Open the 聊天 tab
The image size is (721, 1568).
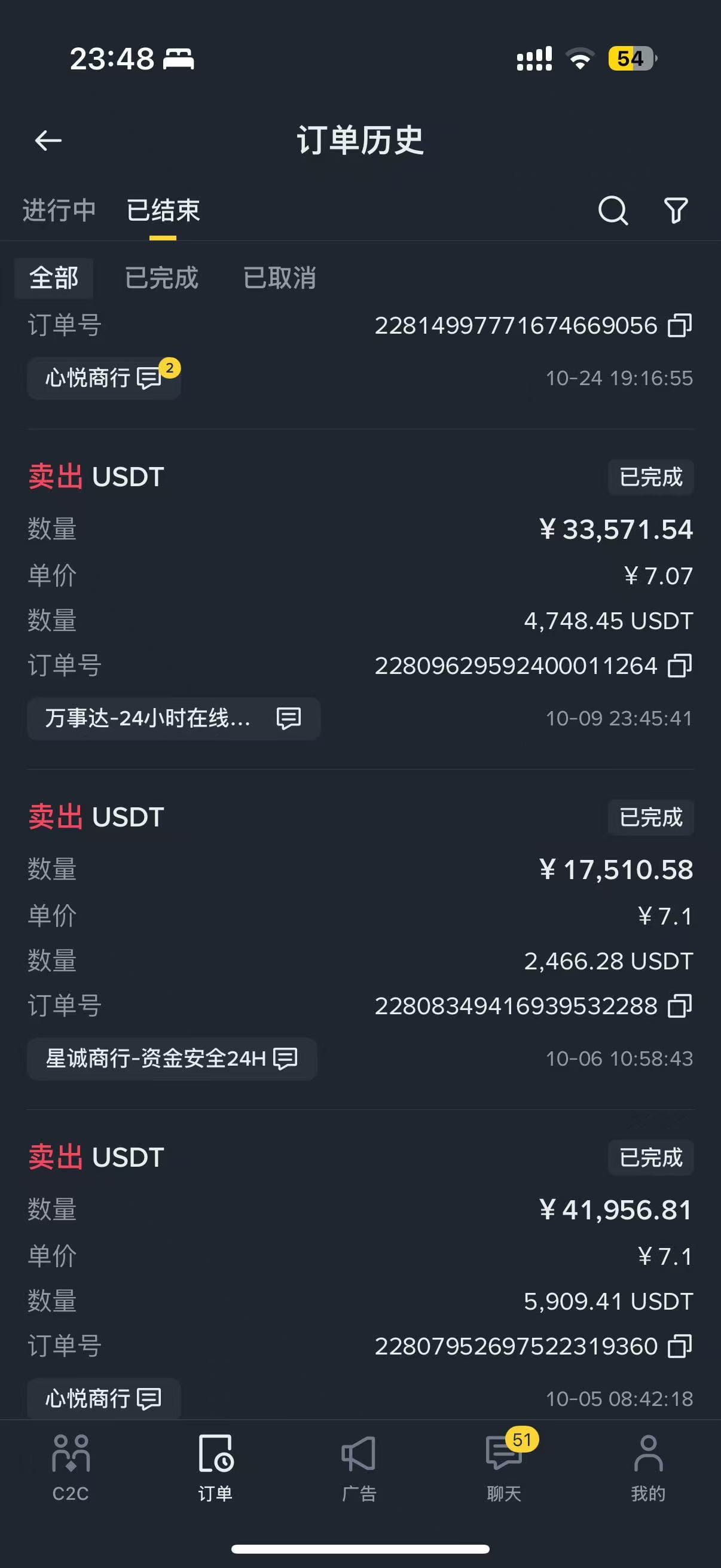(x=504, y=1467)
